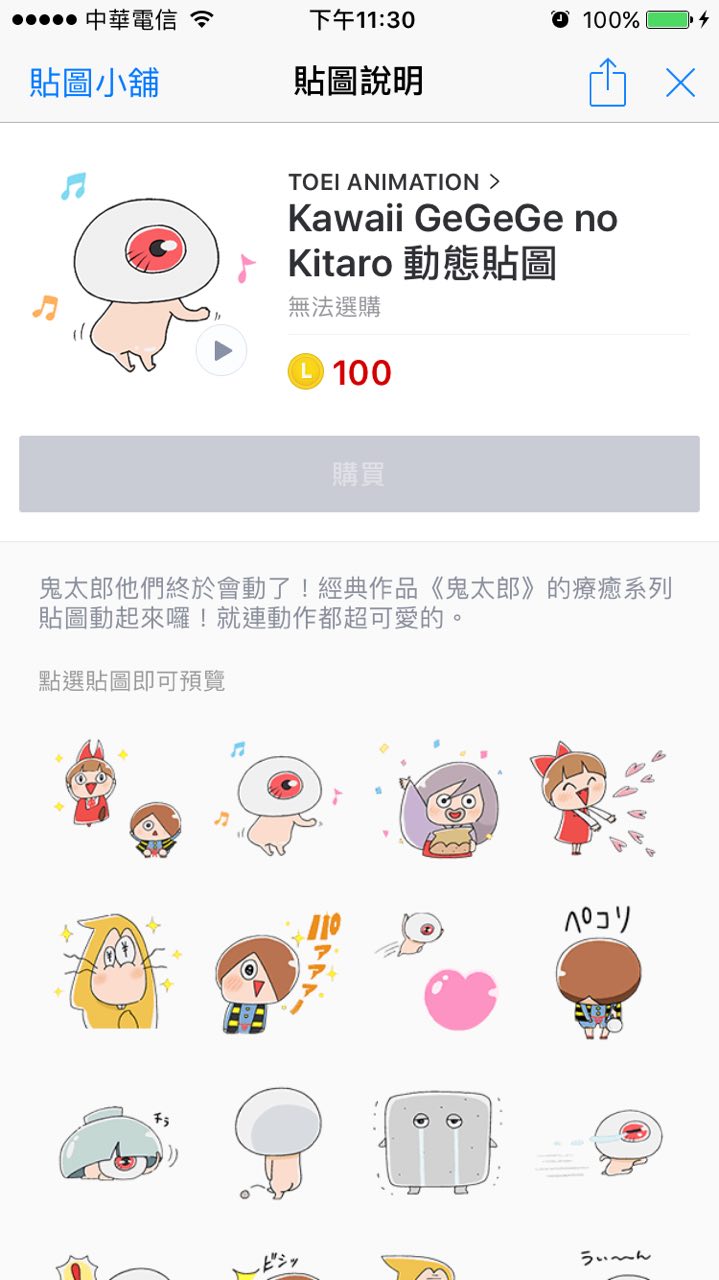Preview the dashing eyeball sticker

598,1142
